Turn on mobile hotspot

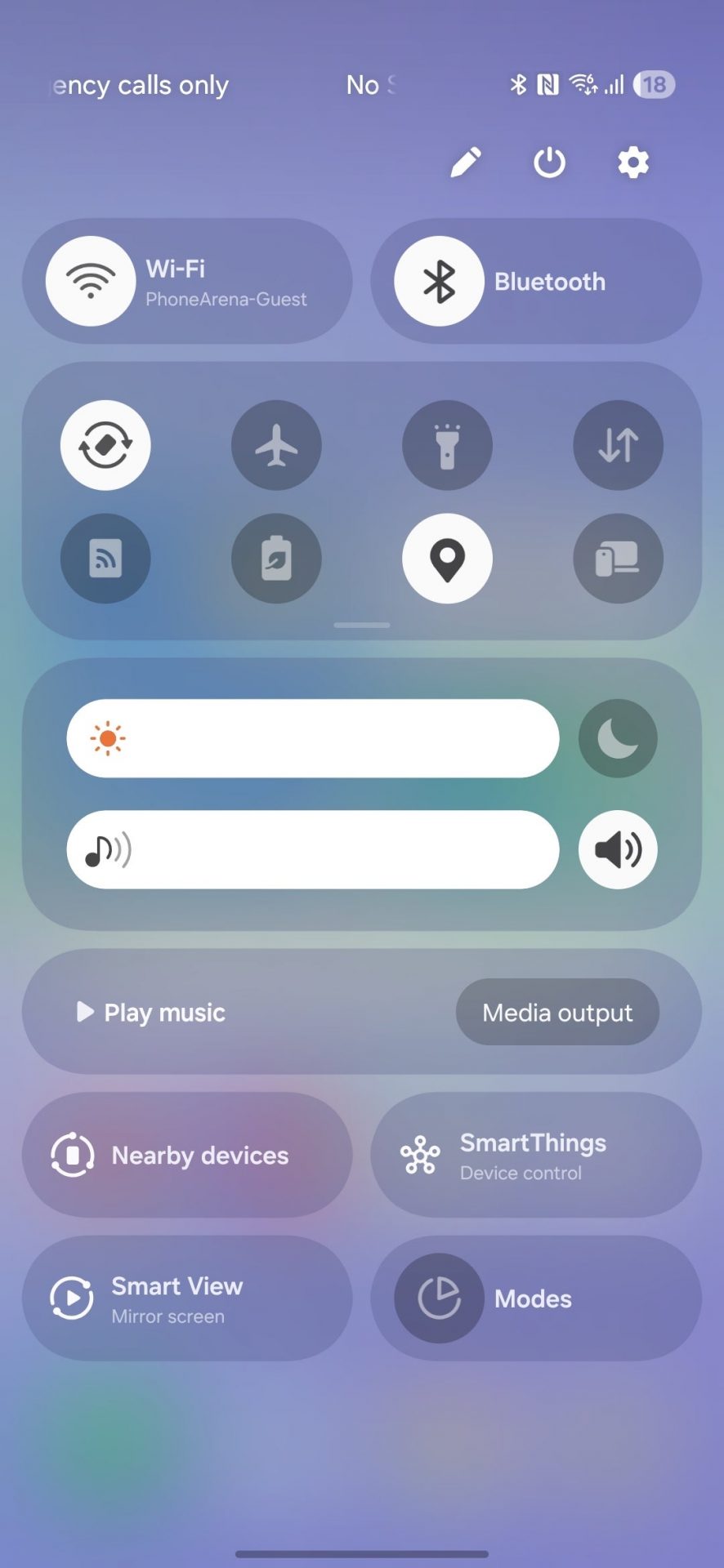tap(105, 559)
